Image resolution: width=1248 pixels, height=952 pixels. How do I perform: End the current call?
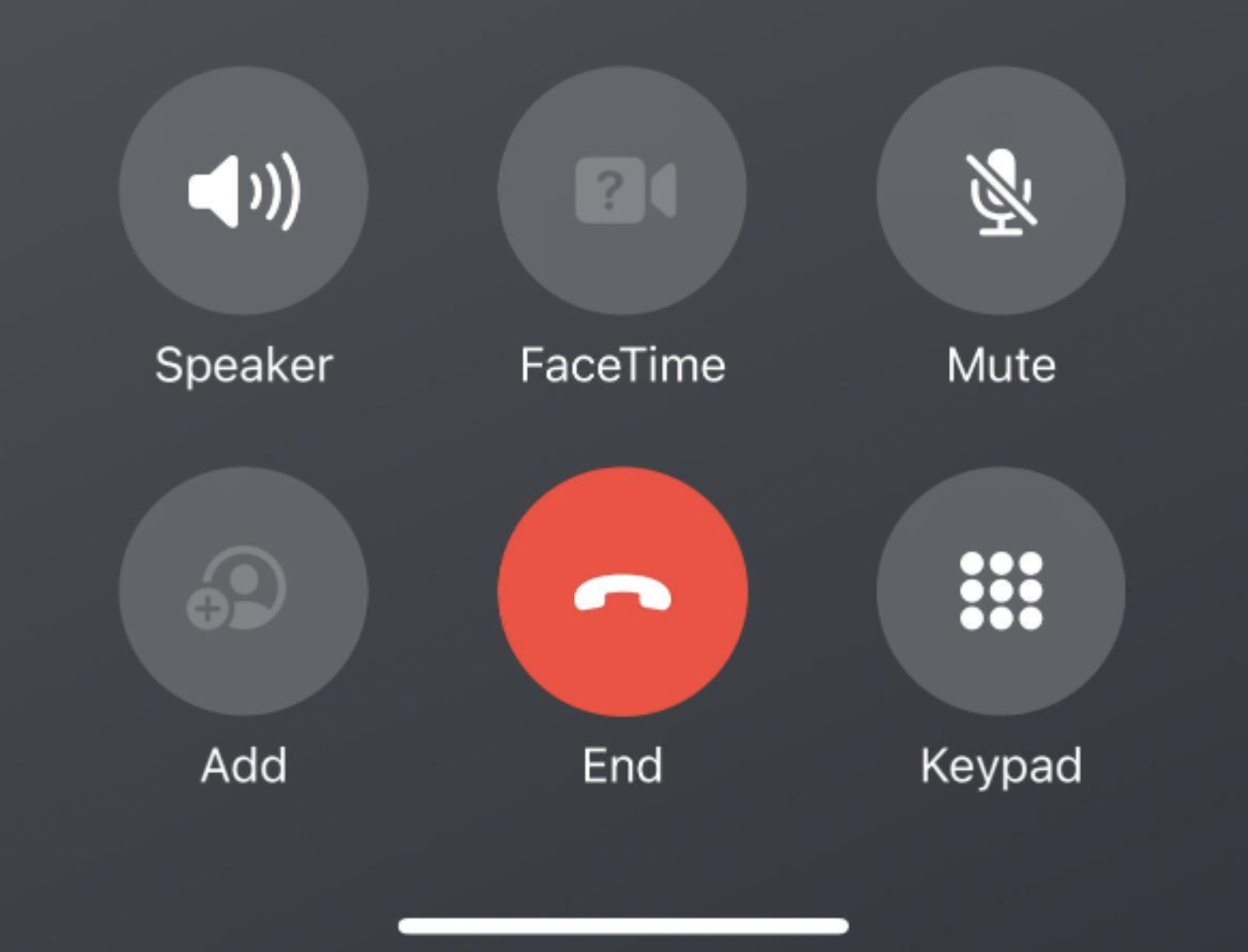tap(622, 591)
